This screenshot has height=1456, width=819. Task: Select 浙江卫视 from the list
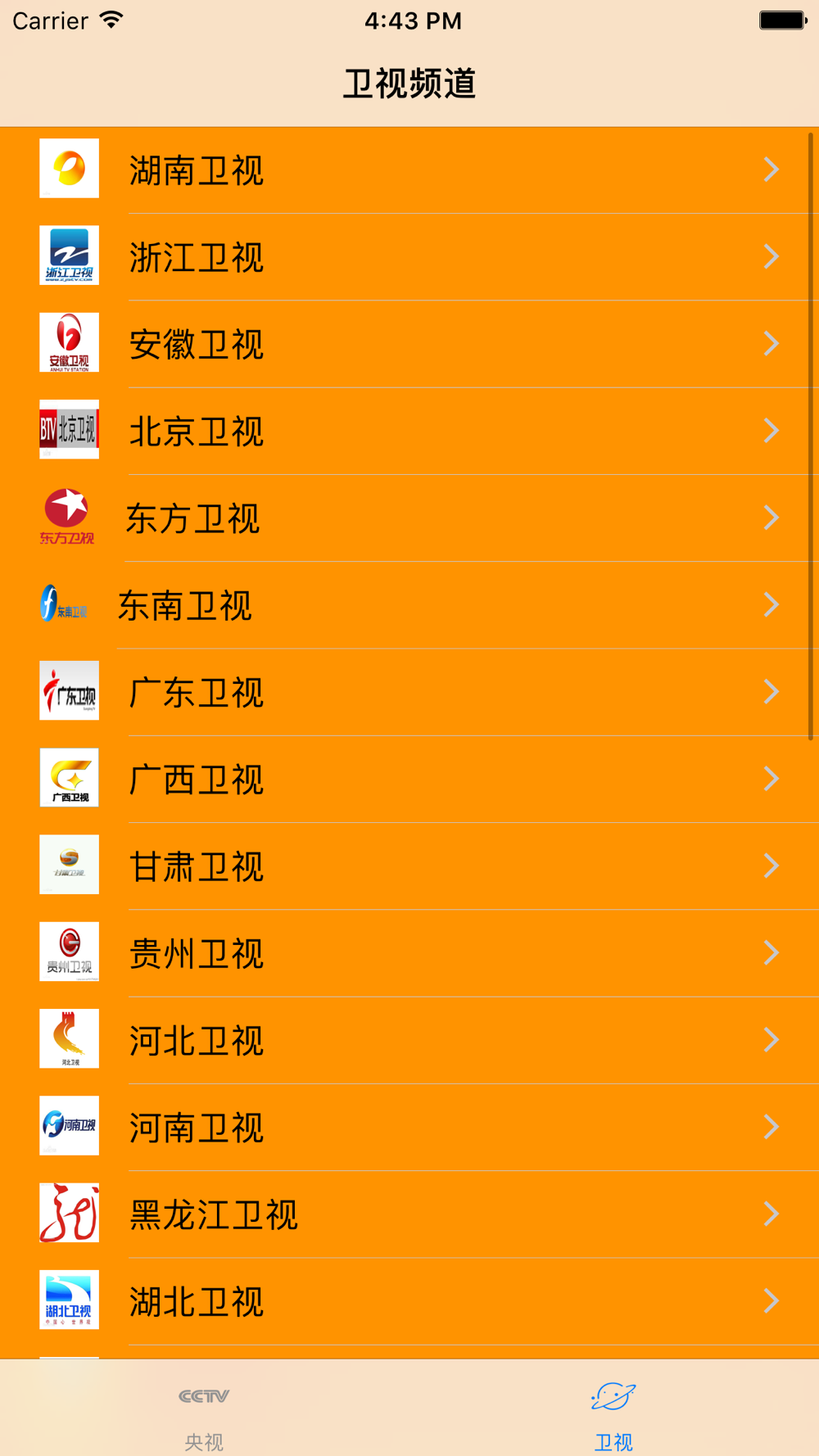point(409,257)
